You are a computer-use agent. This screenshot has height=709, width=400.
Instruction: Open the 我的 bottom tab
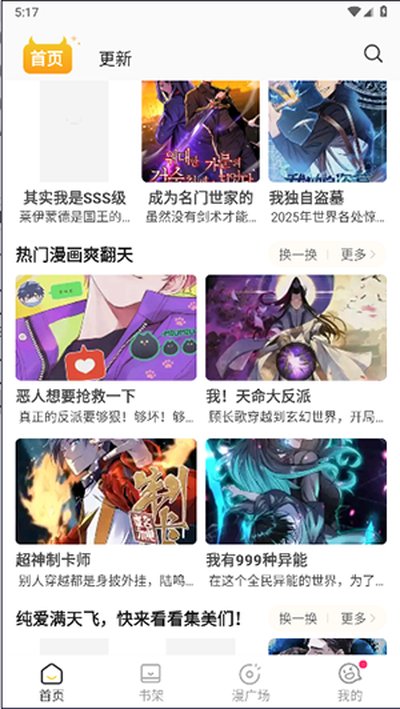(x=350, y=681)
